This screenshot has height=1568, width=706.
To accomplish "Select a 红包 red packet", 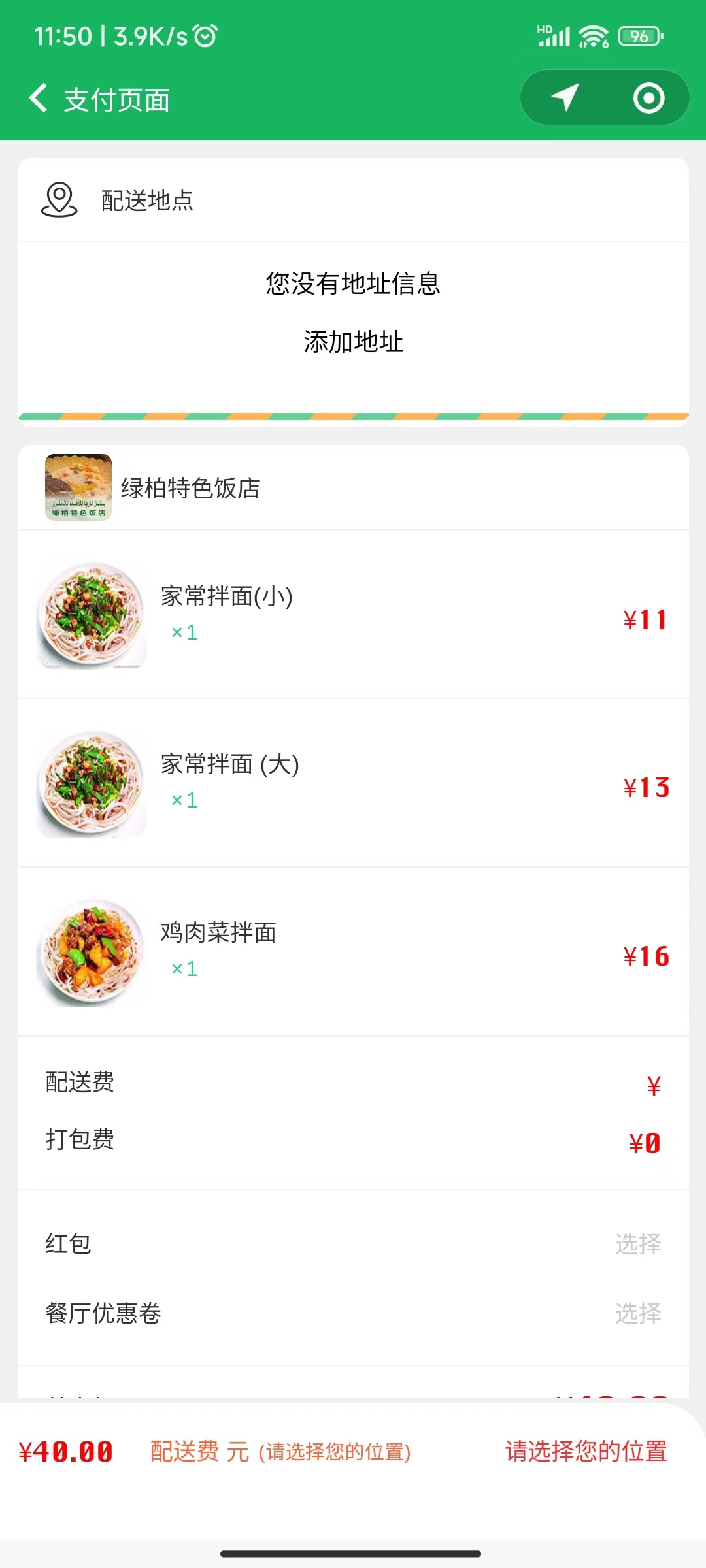I will pyautogui.click(x=637, y=1244).
